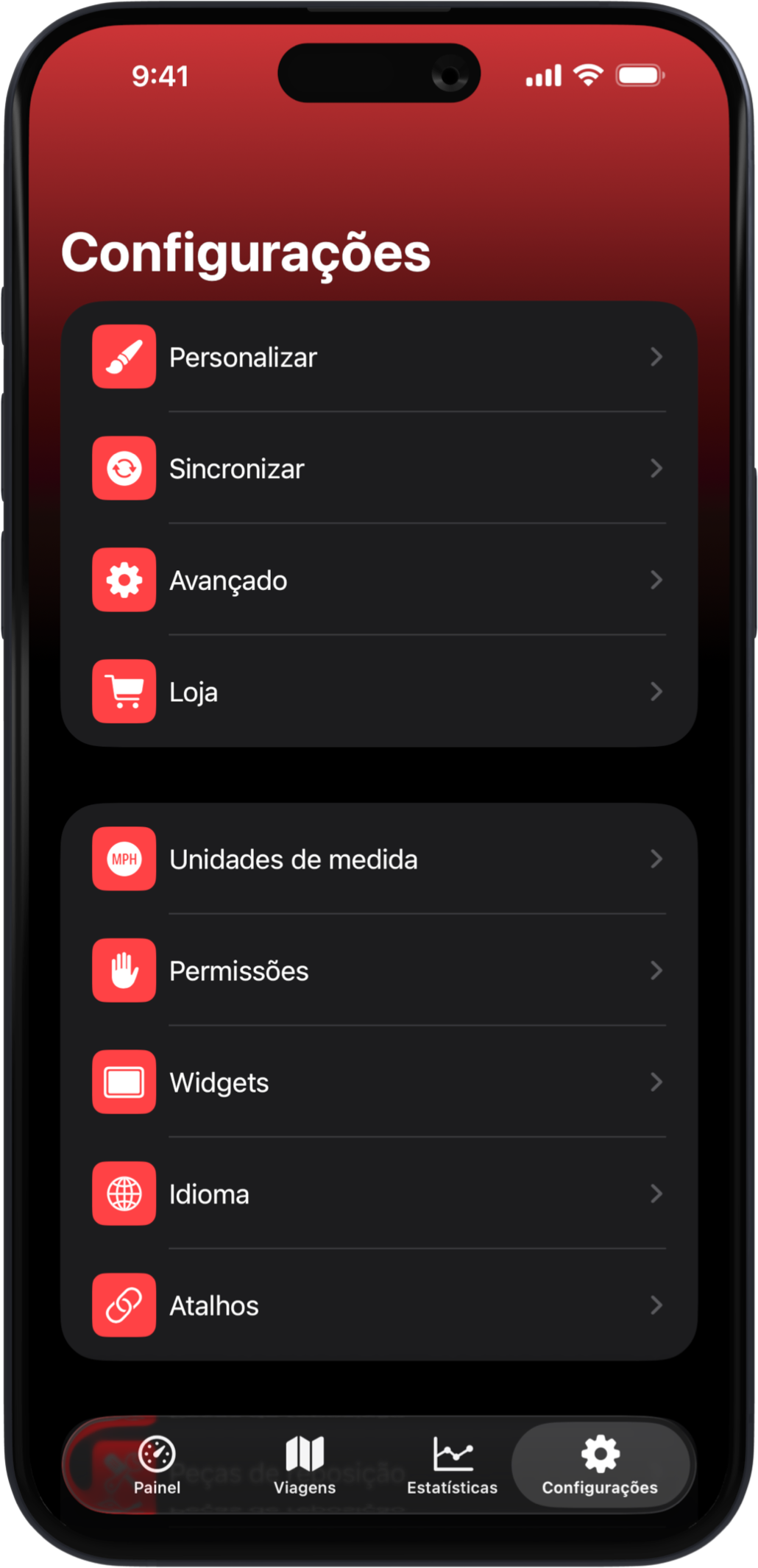
Task: Open Sincronizar settings
Action: [x=378, y=469]
